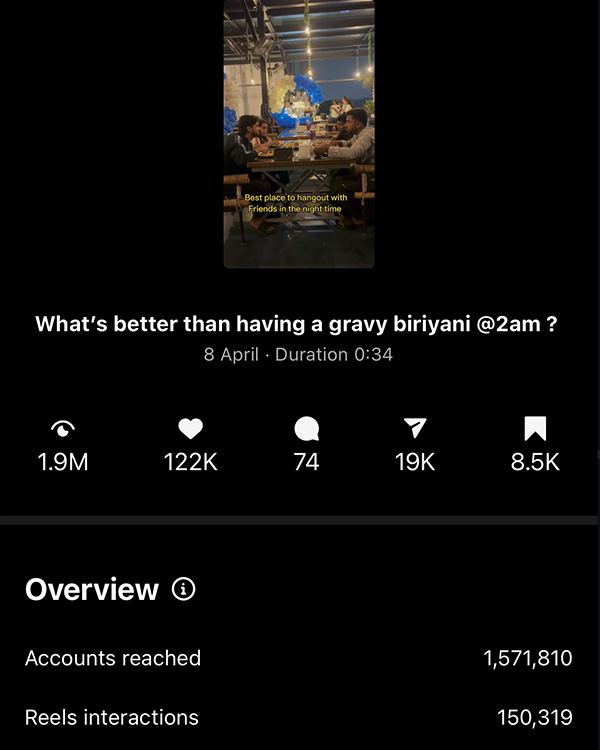Open the gravy biriyani reel preview

coord(299,133)
